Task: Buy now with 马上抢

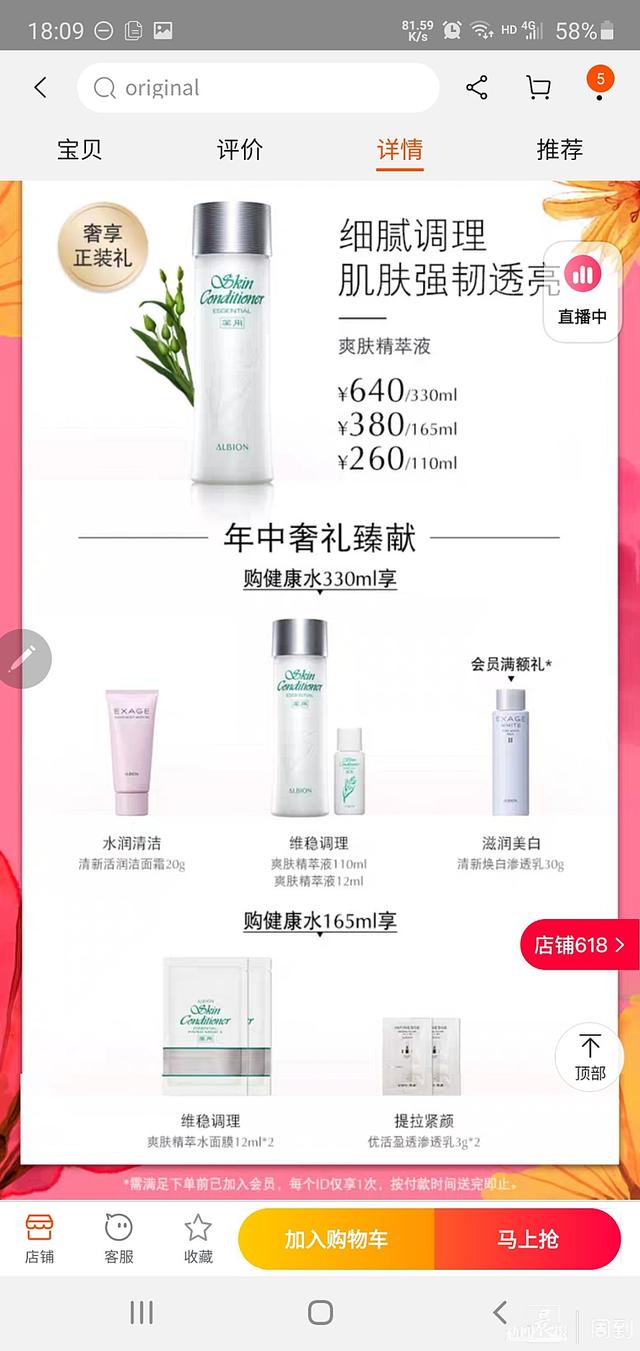Action: tap(527, 1239)
